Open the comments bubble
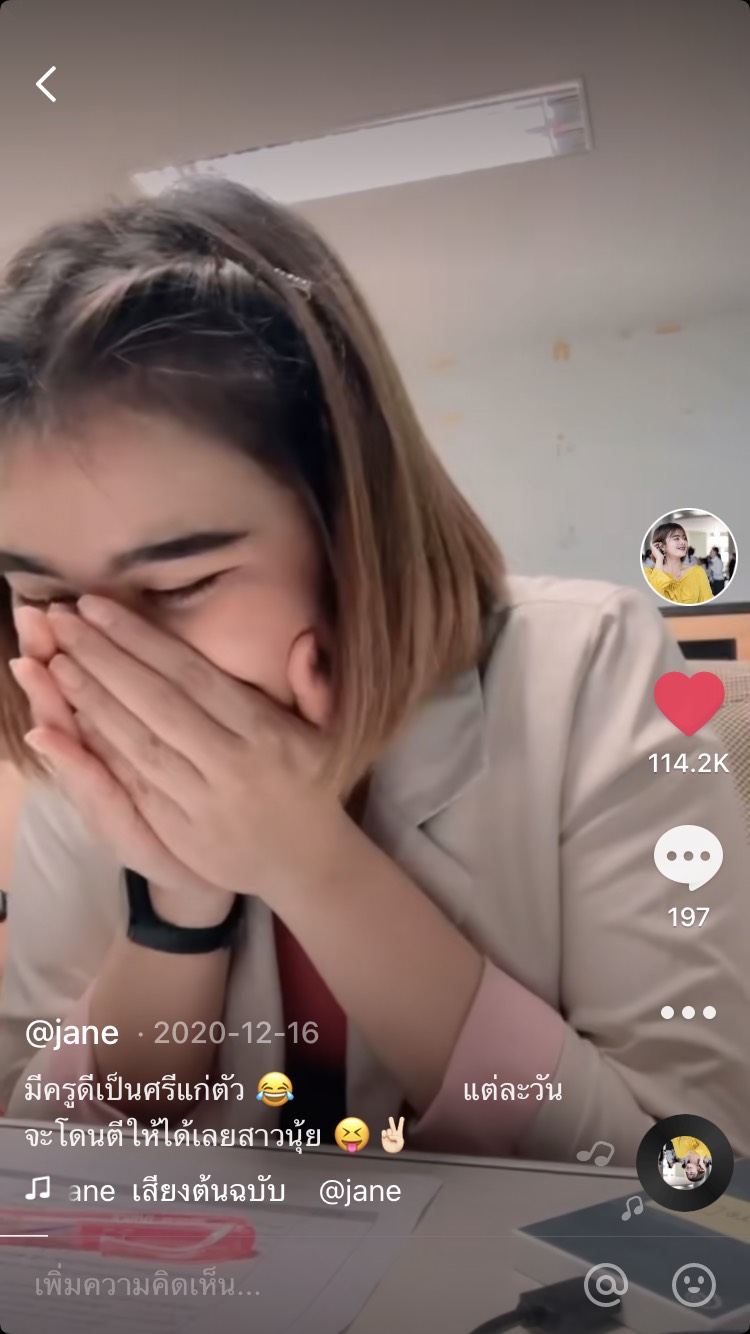Screen dimensions: 750x1334 pos(688,858)
